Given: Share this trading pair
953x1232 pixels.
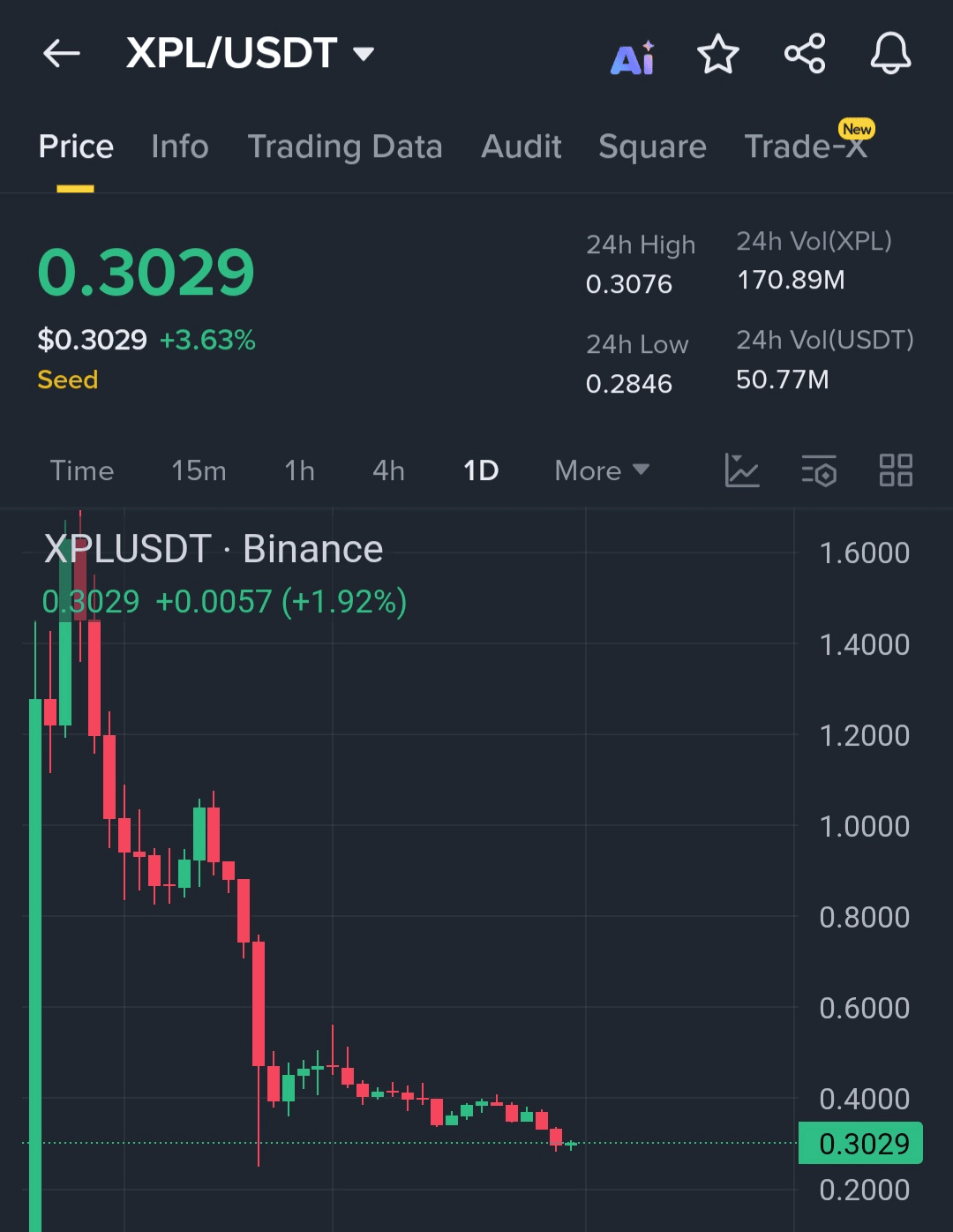Looking at the screenshot, I should [805, 54].
